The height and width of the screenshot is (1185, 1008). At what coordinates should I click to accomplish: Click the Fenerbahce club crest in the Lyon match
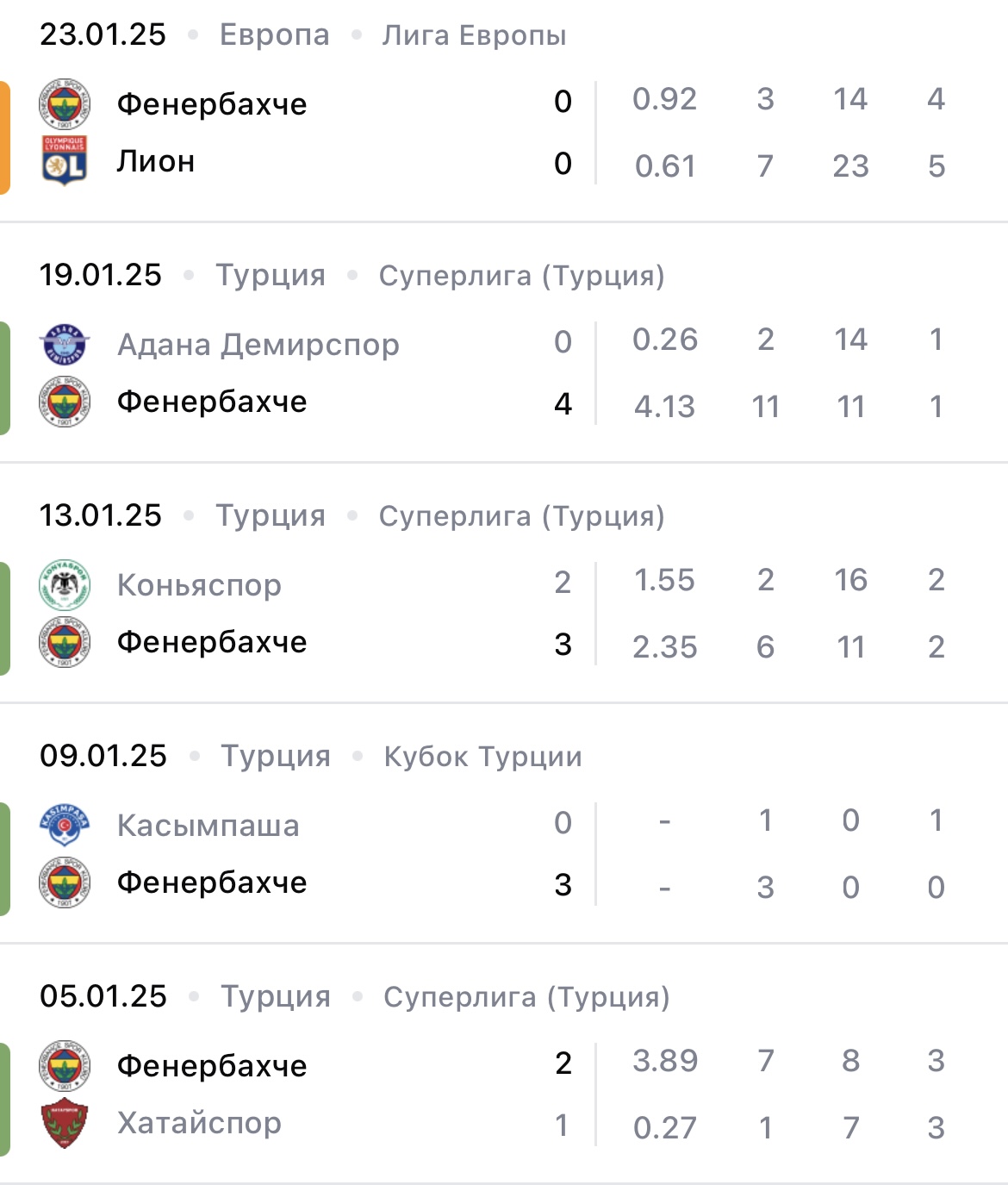[x=62, y=102]
